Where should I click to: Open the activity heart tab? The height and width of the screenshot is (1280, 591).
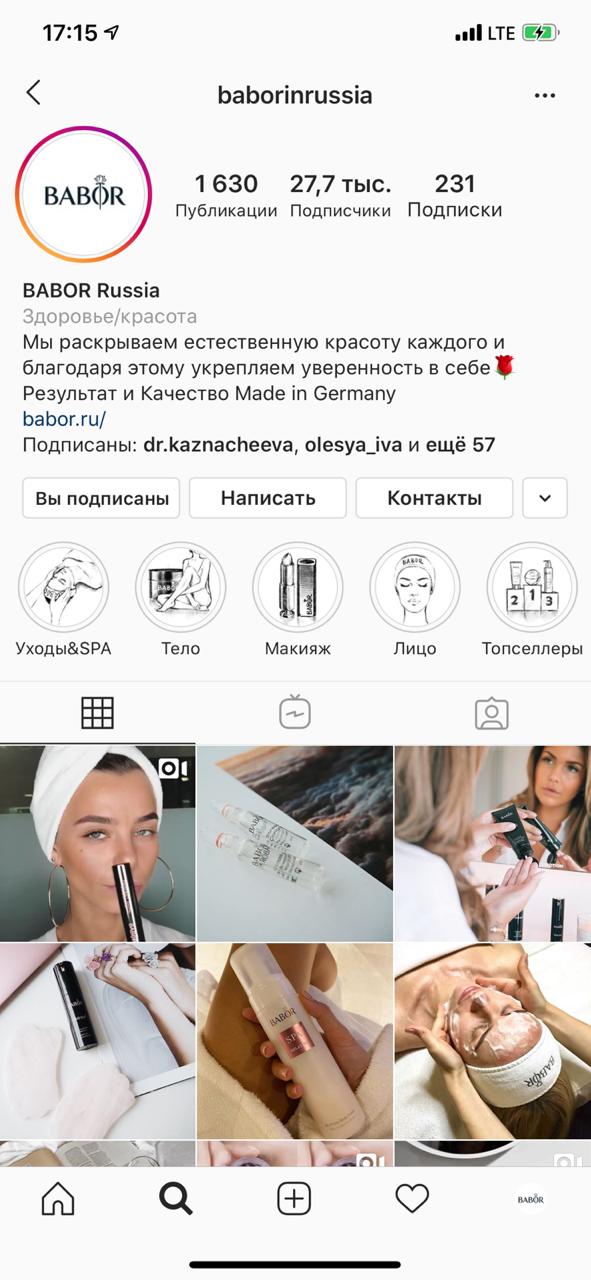[412, 1198]
